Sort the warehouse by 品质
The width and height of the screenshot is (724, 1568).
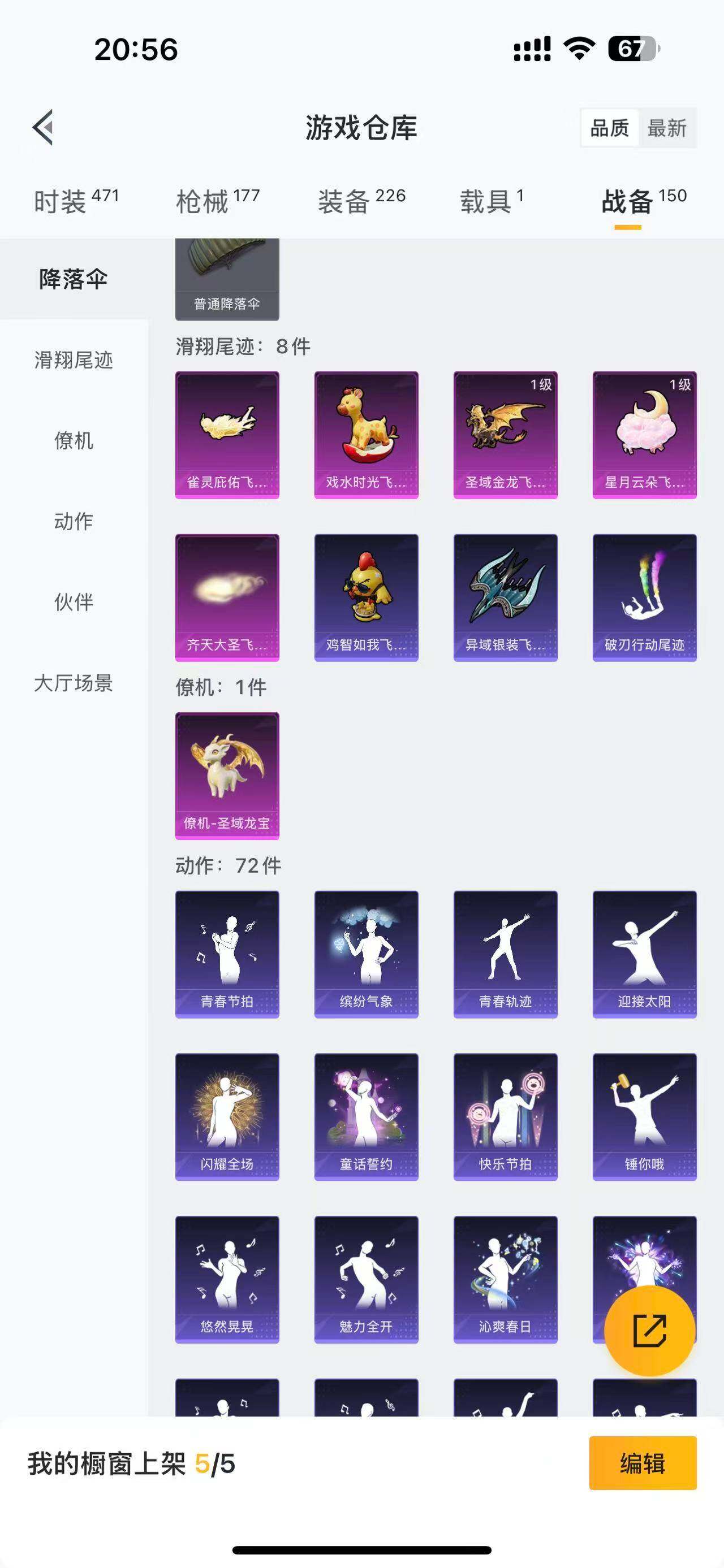coord(610,128)
